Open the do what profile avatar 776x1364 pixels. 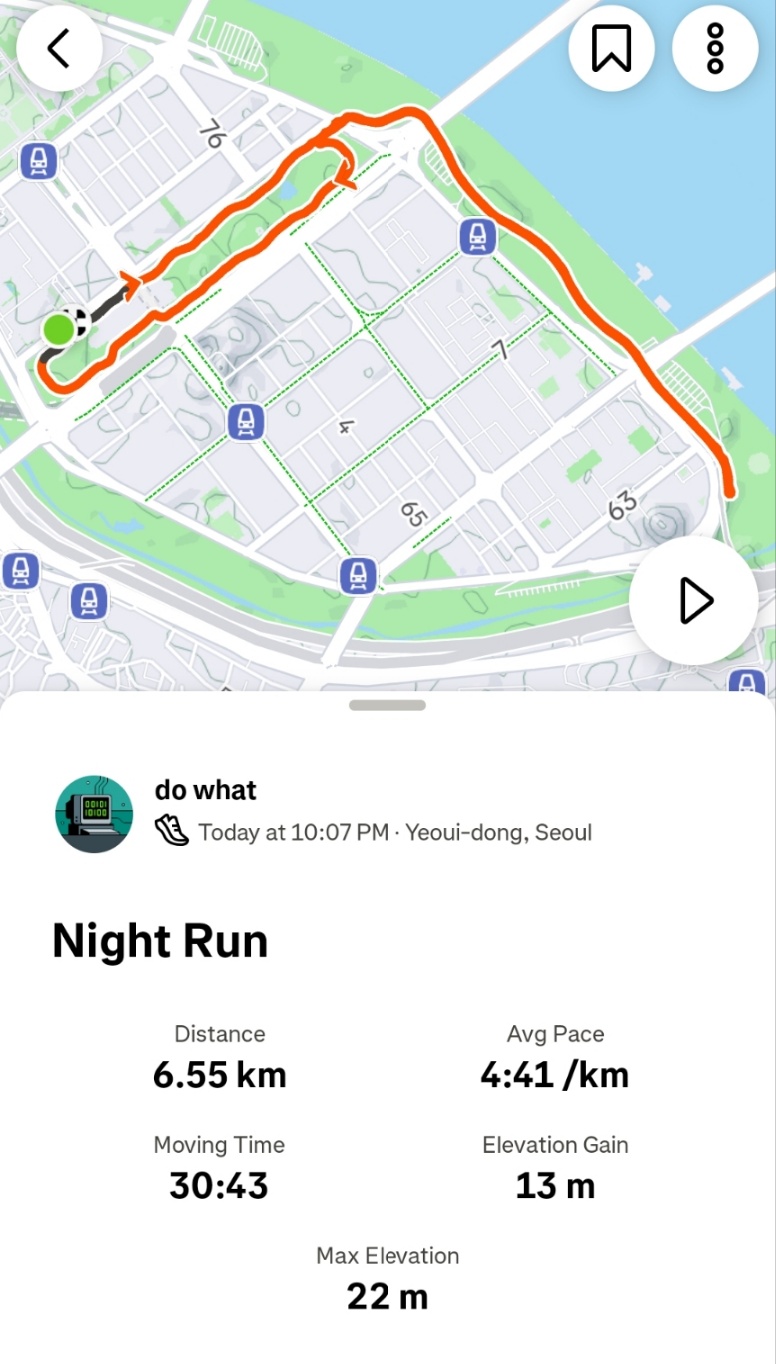click(x=94, y=814)
